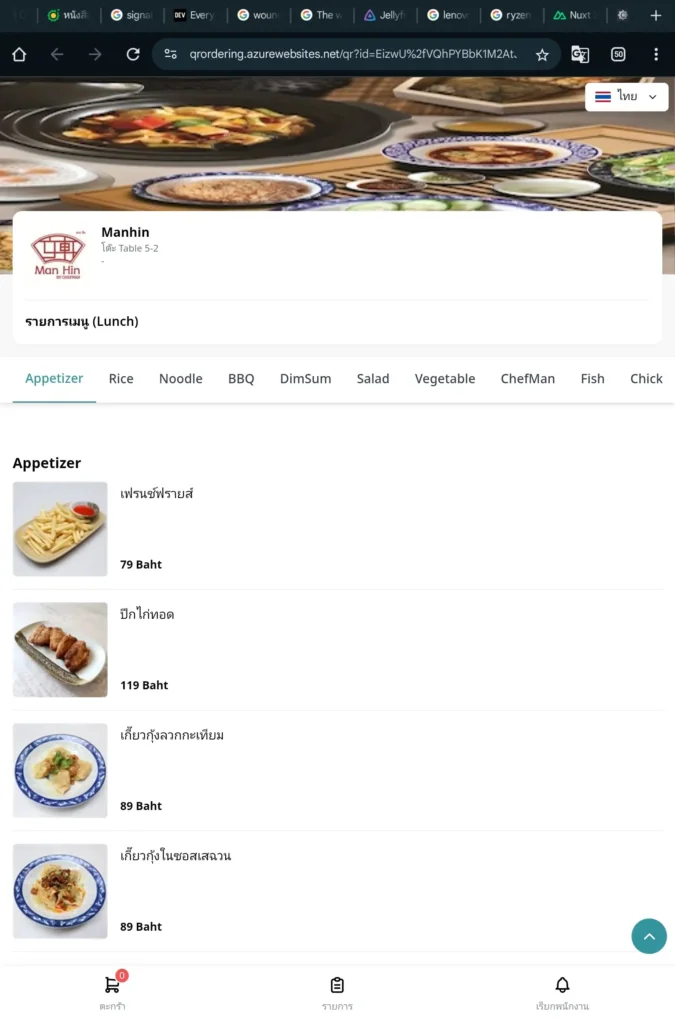Open the browser overflow menu
Image resolution: width=675 pixels, height=1024 pixels.
[x=656, y=54]
